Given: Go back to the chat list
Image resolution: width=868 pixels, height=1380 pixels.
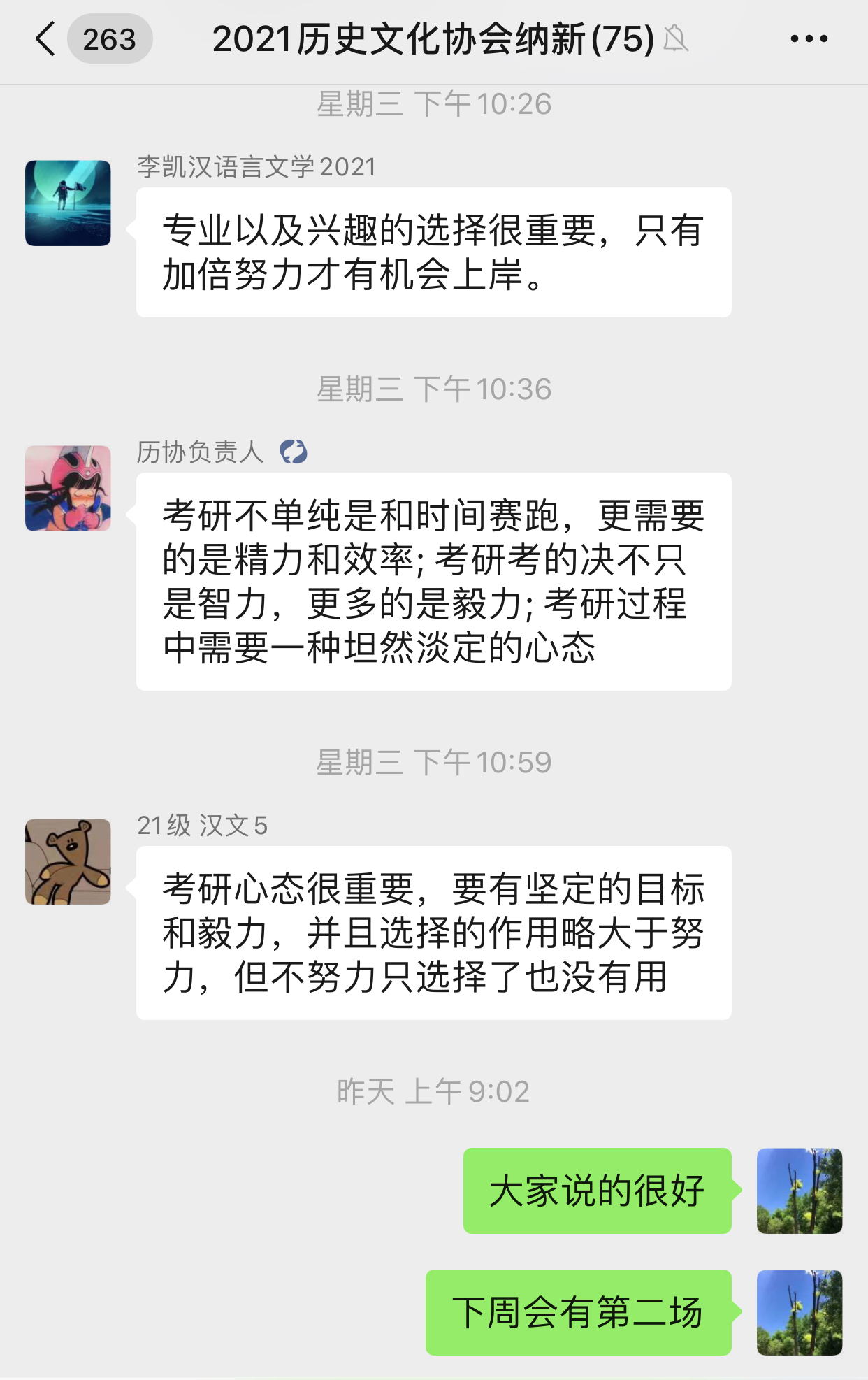Looking at the screenshot, I should (46, 39).
